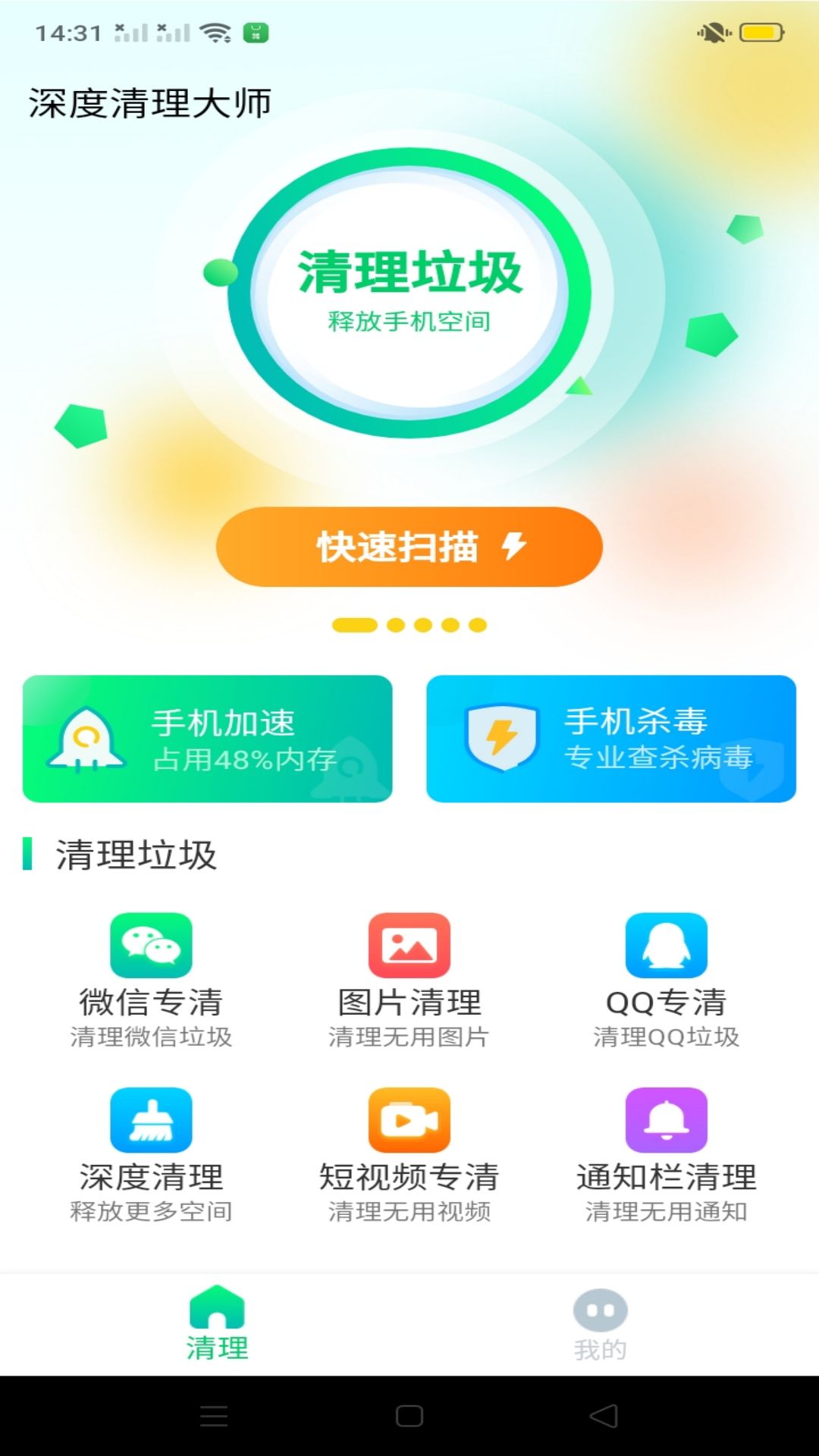Open QQ专清 cleaner
This screenshot has height=1456, width=819.
coord(667,981)
